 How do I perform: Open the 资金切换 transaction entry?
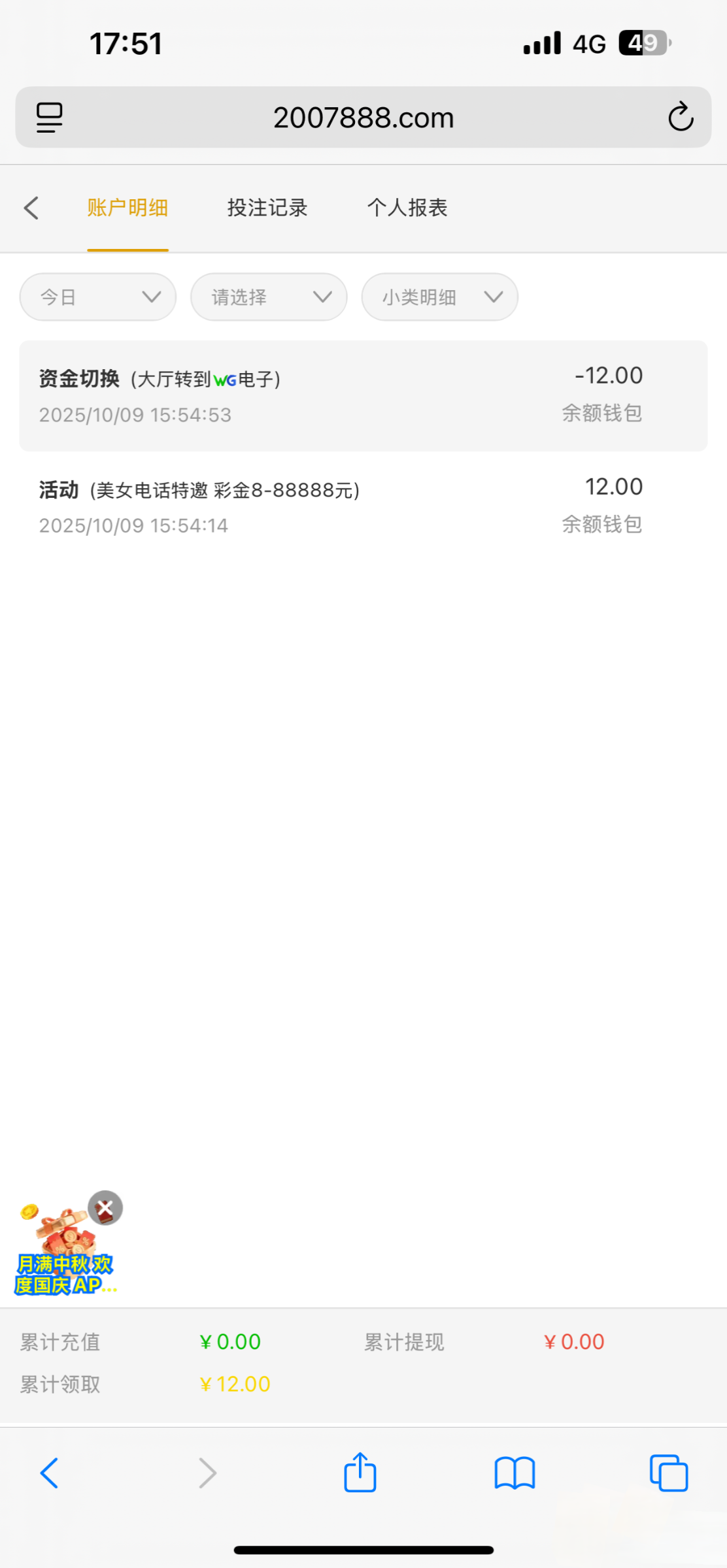[363, 395]
